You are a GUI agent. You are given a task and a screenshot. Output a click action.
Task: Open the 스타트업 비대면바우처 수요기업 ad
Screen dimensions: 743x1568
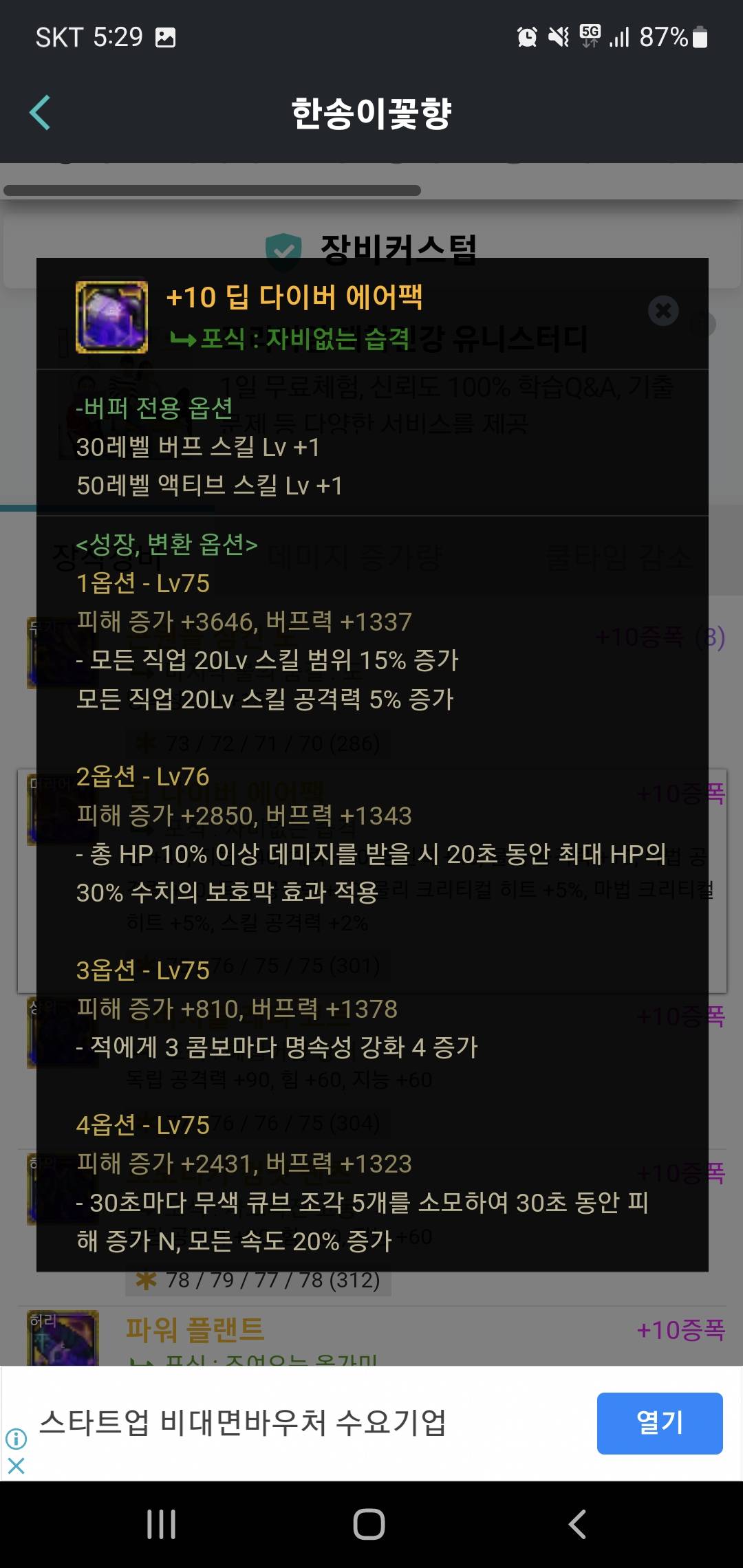click(x=242, y=1423)
